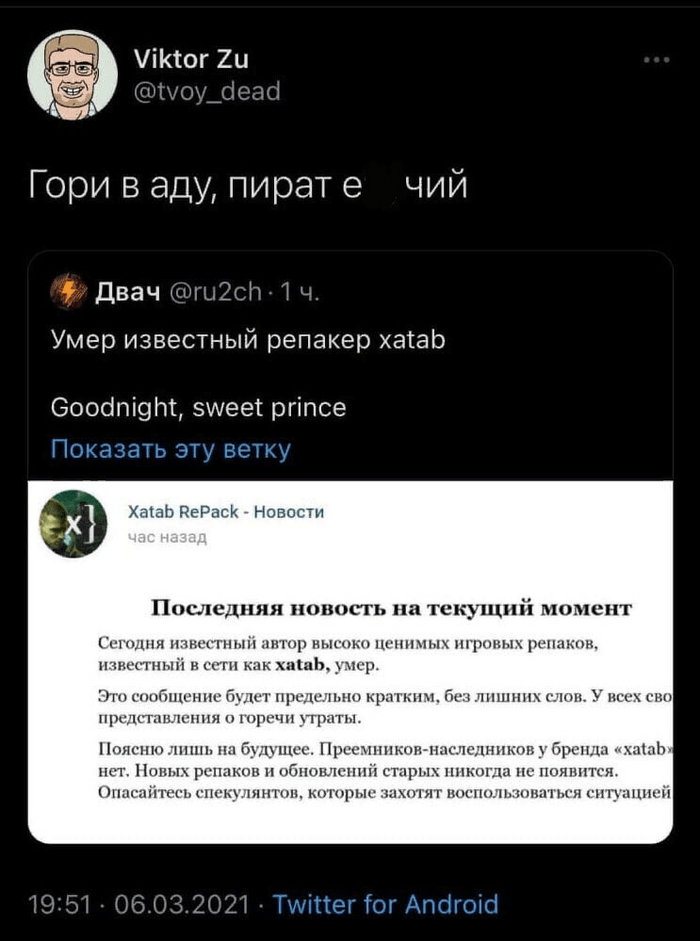
Task: Open the tweet's three-dot overflow menu
Action: coord(656,60)
